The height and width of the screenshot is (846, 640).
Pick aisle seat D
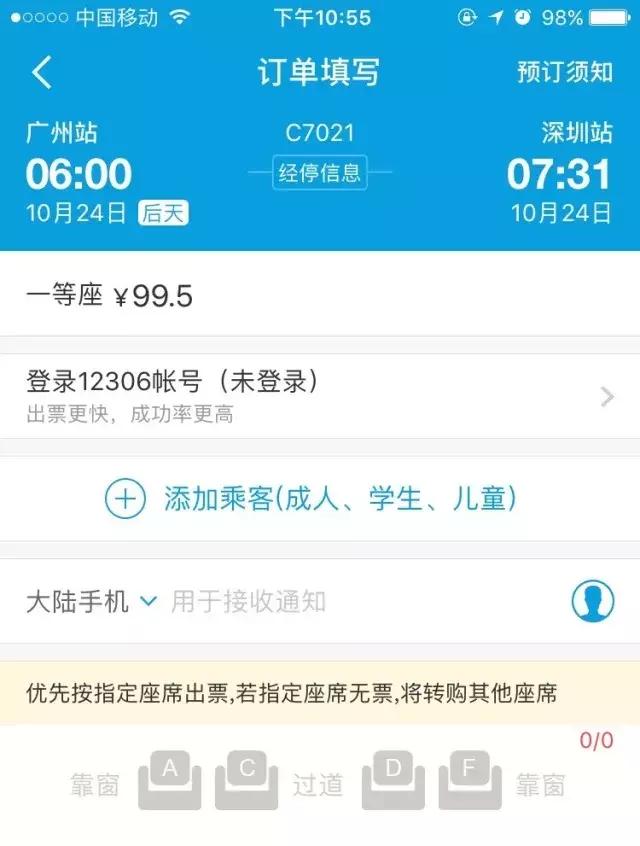(393, 782)
